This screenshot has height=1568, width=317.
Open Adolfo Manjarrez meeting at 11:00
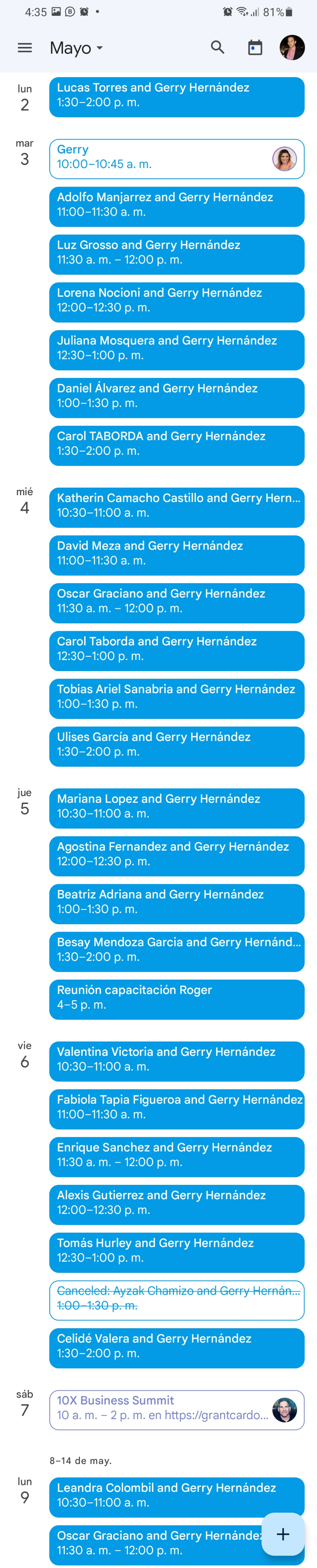(x=177, y=206)
